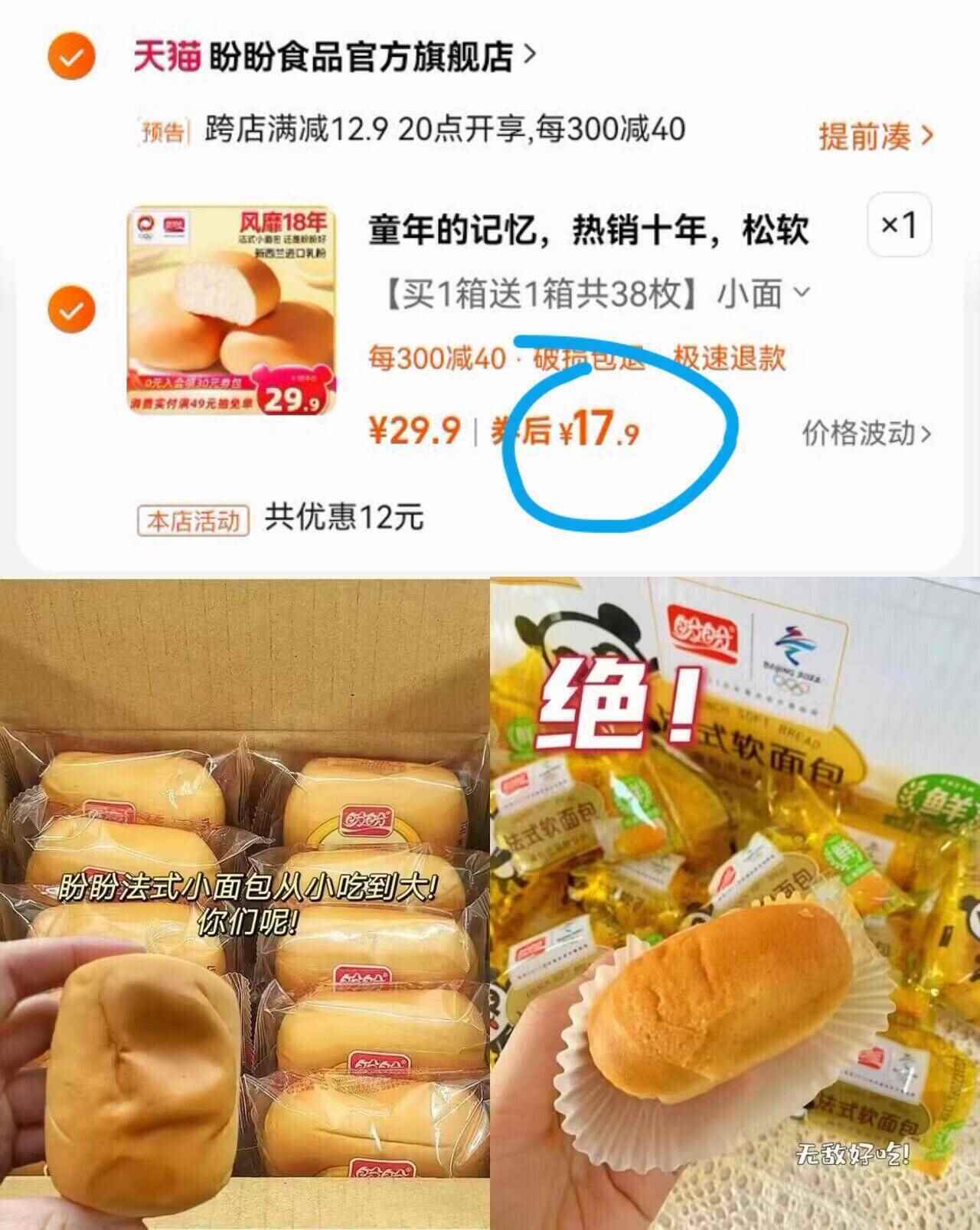Screen dimensions: 980x1230
Task: Expand the 小面 product specification dropdown
Action: click(801, 295)
